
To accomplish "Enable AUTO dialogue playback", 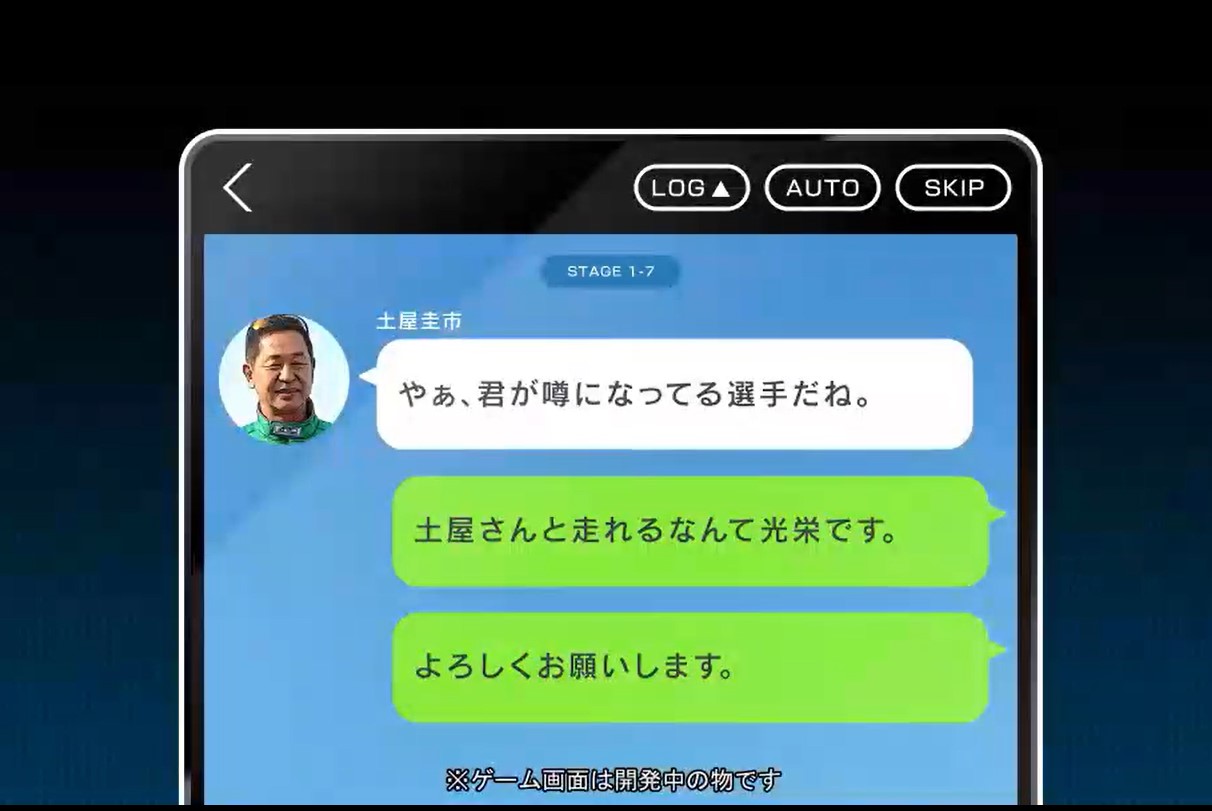I will pyautogui.click(x=823, y=188).
